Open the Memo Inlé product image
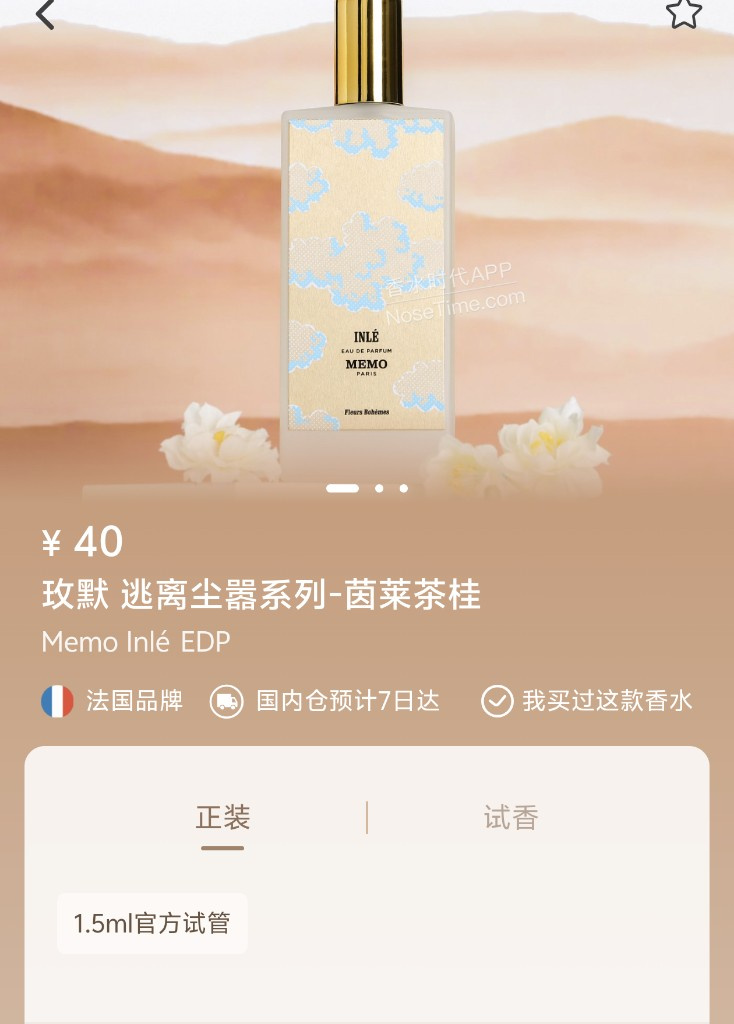734x1024 pixels. pyautogui.click(x=367, y=270)
